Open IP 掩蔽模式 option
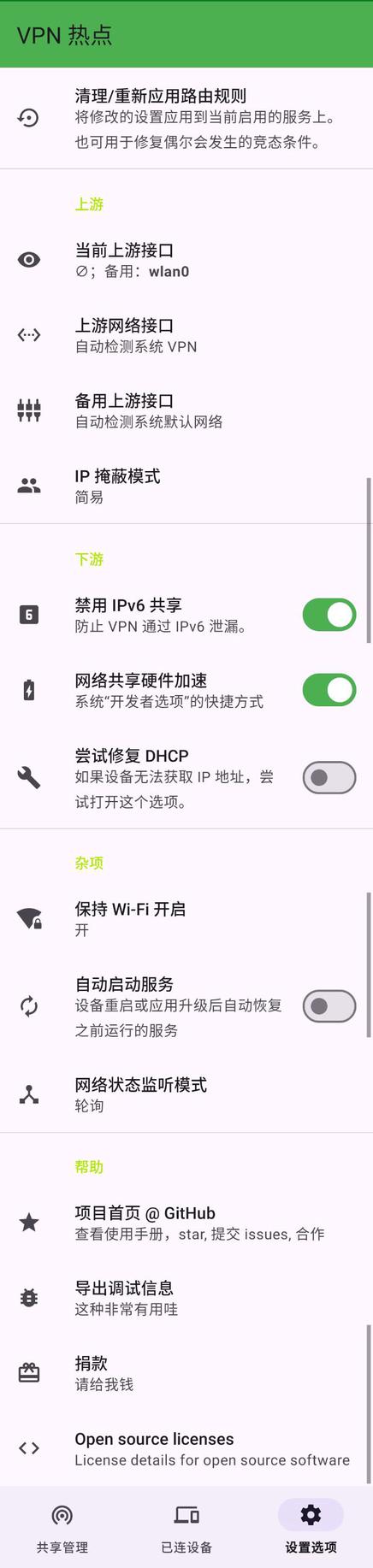 [x=186, y=486]
